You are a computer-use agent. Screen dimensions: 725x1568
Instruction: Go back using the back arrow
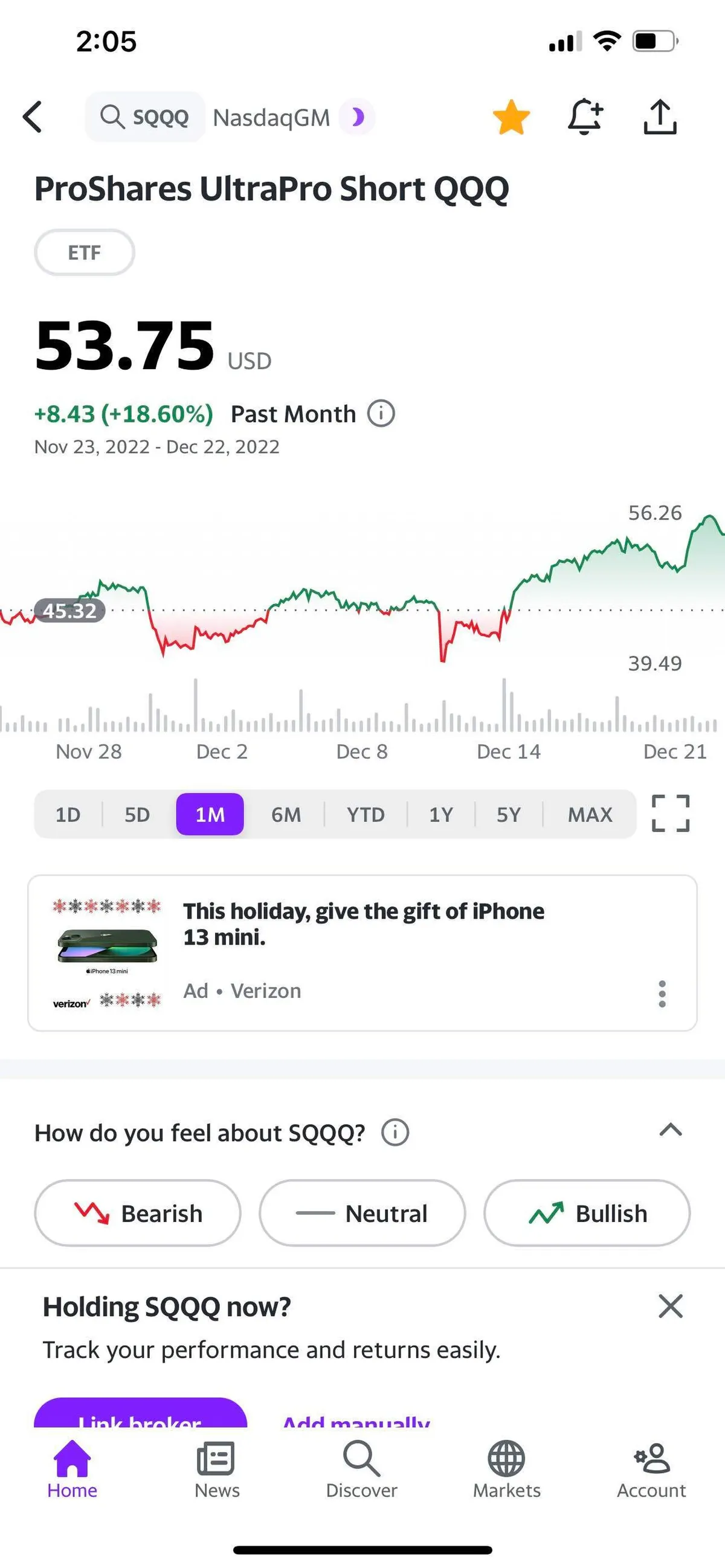click(x=33, y=117)
